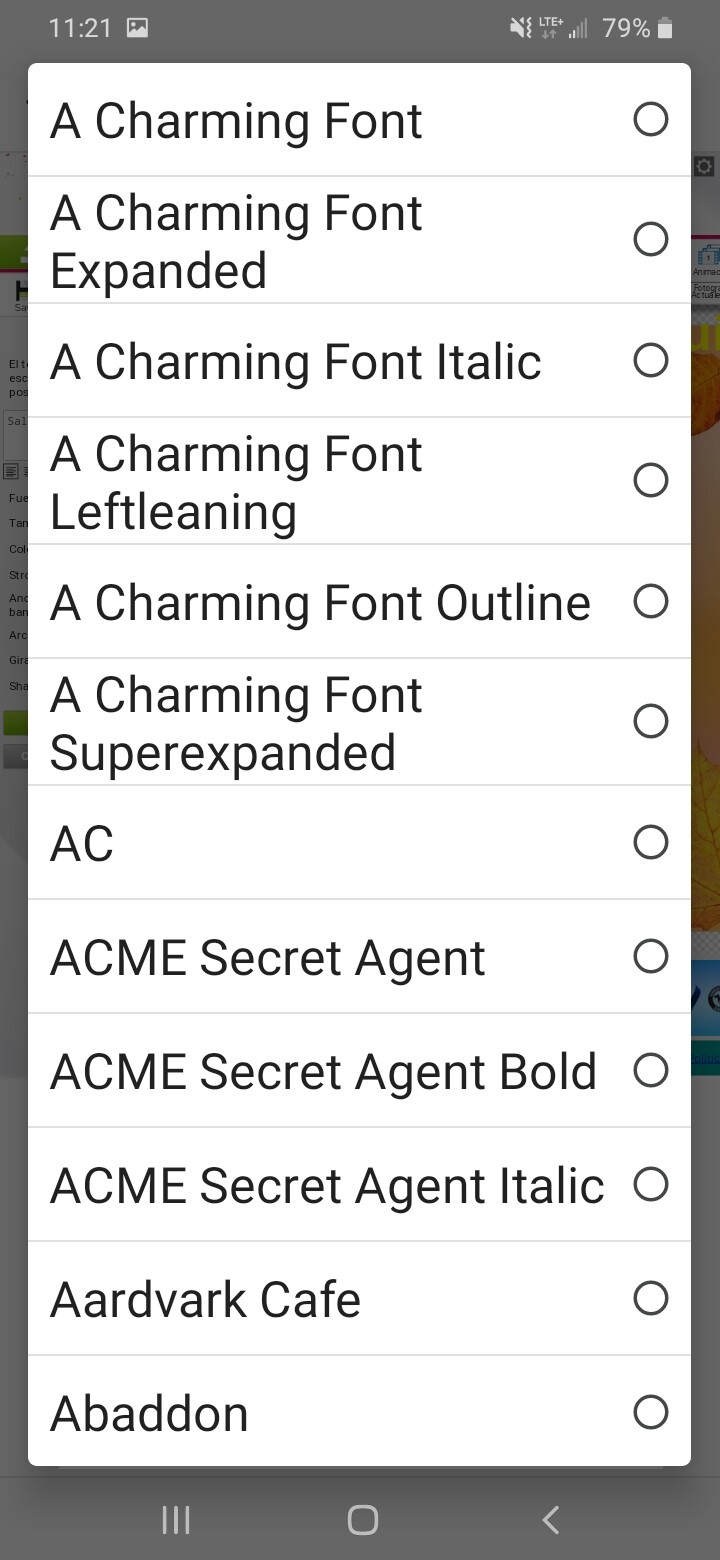The height and width of the screenshot is (1560, 720).
Task: Open recent apps from navigation bar
Action: click(176, 1520)
